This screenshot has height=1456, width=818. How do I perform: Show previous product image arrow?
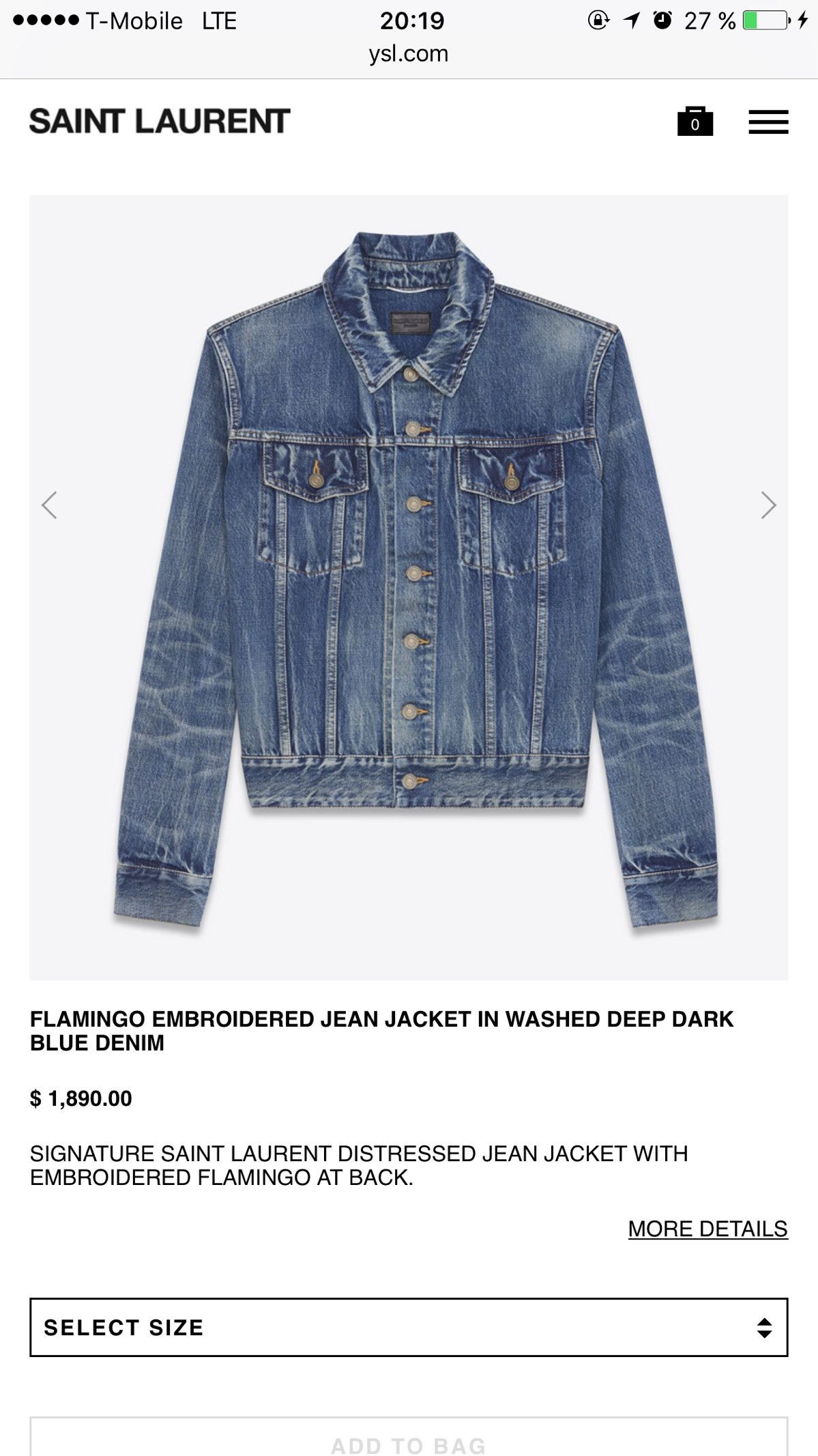[x=49, y=505]
